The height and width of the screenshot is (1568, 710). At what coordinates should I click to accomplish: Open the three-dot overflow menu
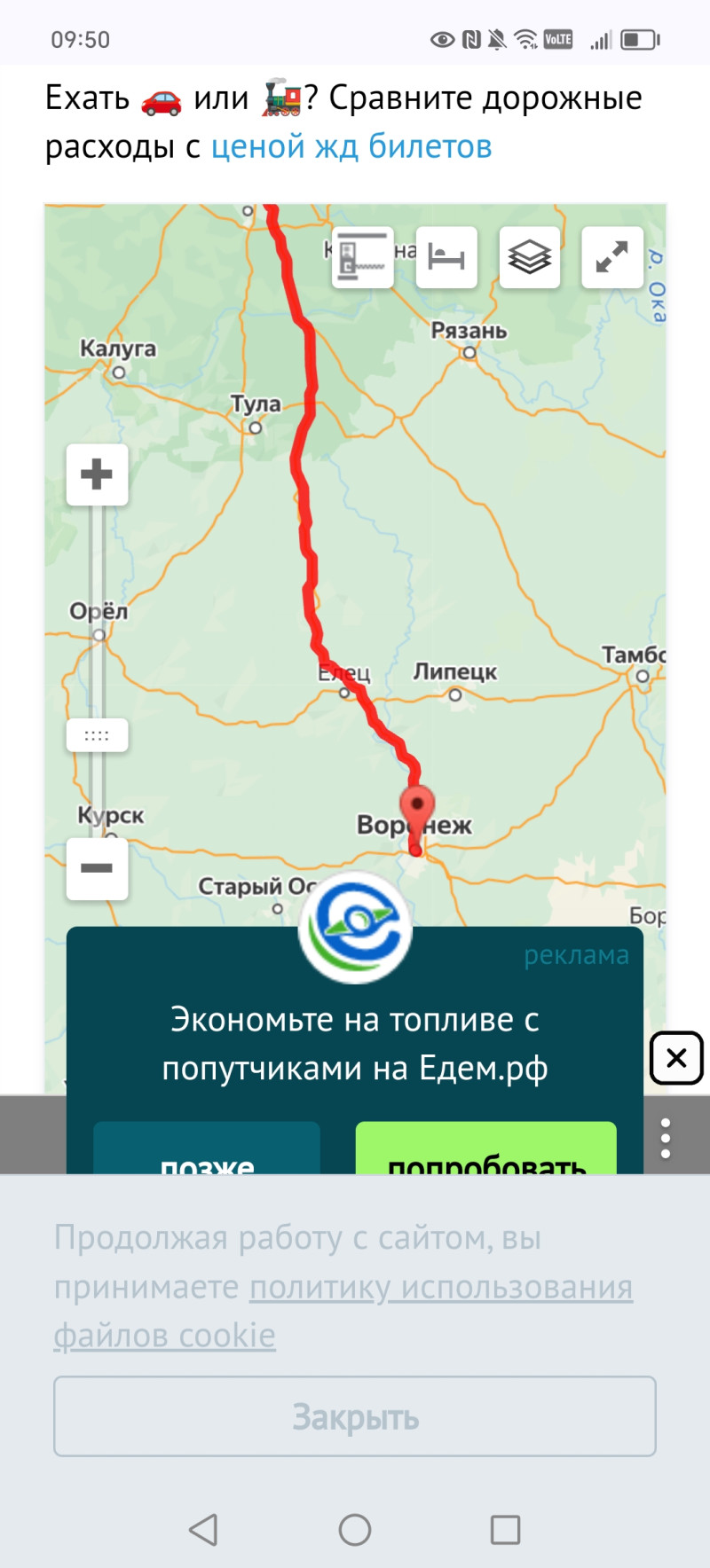pyautogui.click(x=666, y=1139)
